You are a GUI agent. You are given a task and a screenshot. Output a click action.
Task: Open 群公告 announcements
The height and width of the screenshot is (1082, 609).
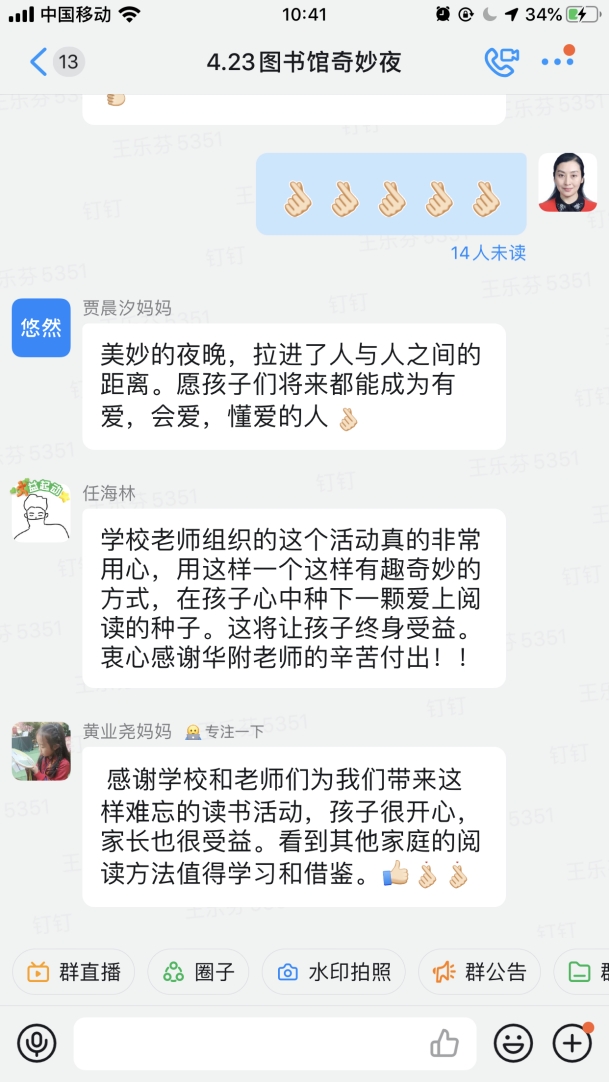pyautogui.click(x=478, y=971)
